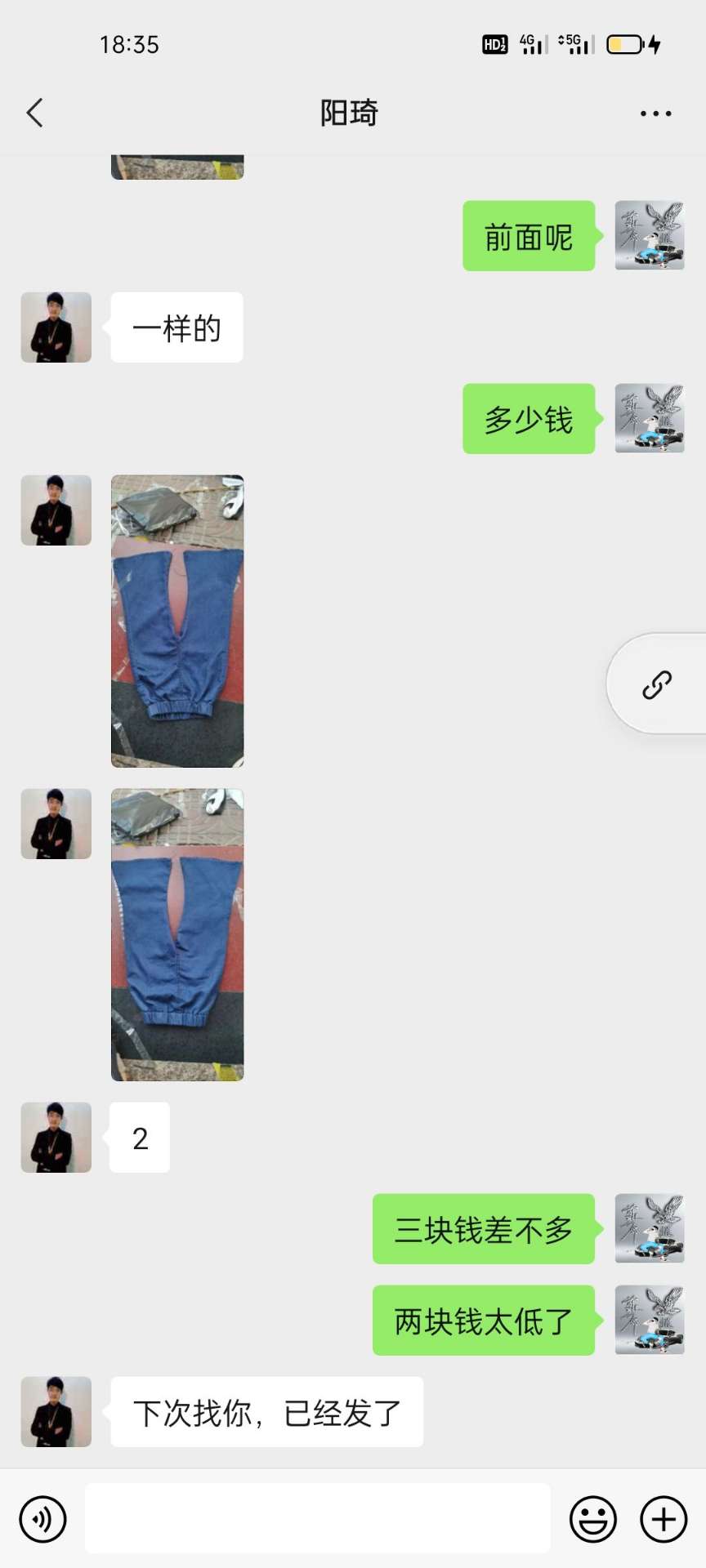706x1568 pixels.
Task: View the first blue pants photo
Action: pos(177,621)
